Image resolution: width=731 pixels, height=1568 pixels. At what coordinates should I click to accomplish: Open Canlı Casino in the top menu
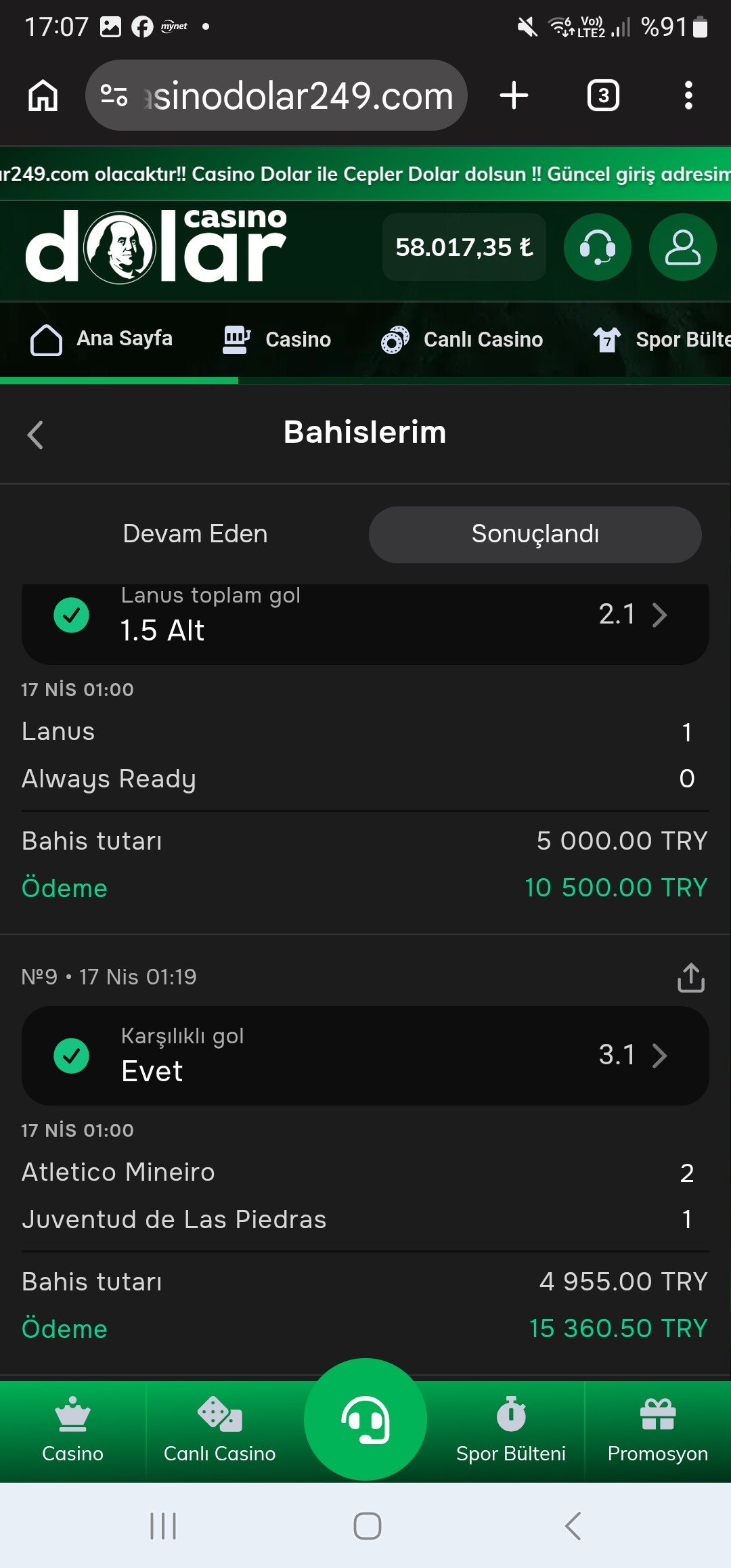tap(462, 339)
